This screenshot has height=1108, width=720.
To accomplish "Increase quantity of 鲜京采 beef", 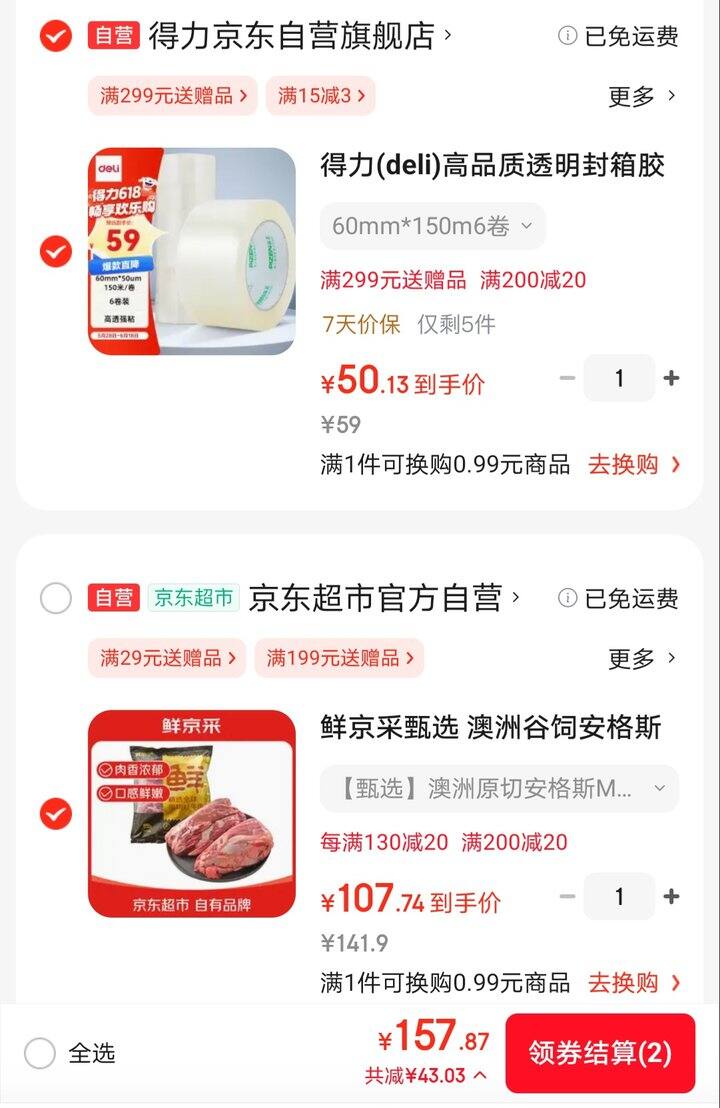I will pyautogui.click(x=671, y=897).
